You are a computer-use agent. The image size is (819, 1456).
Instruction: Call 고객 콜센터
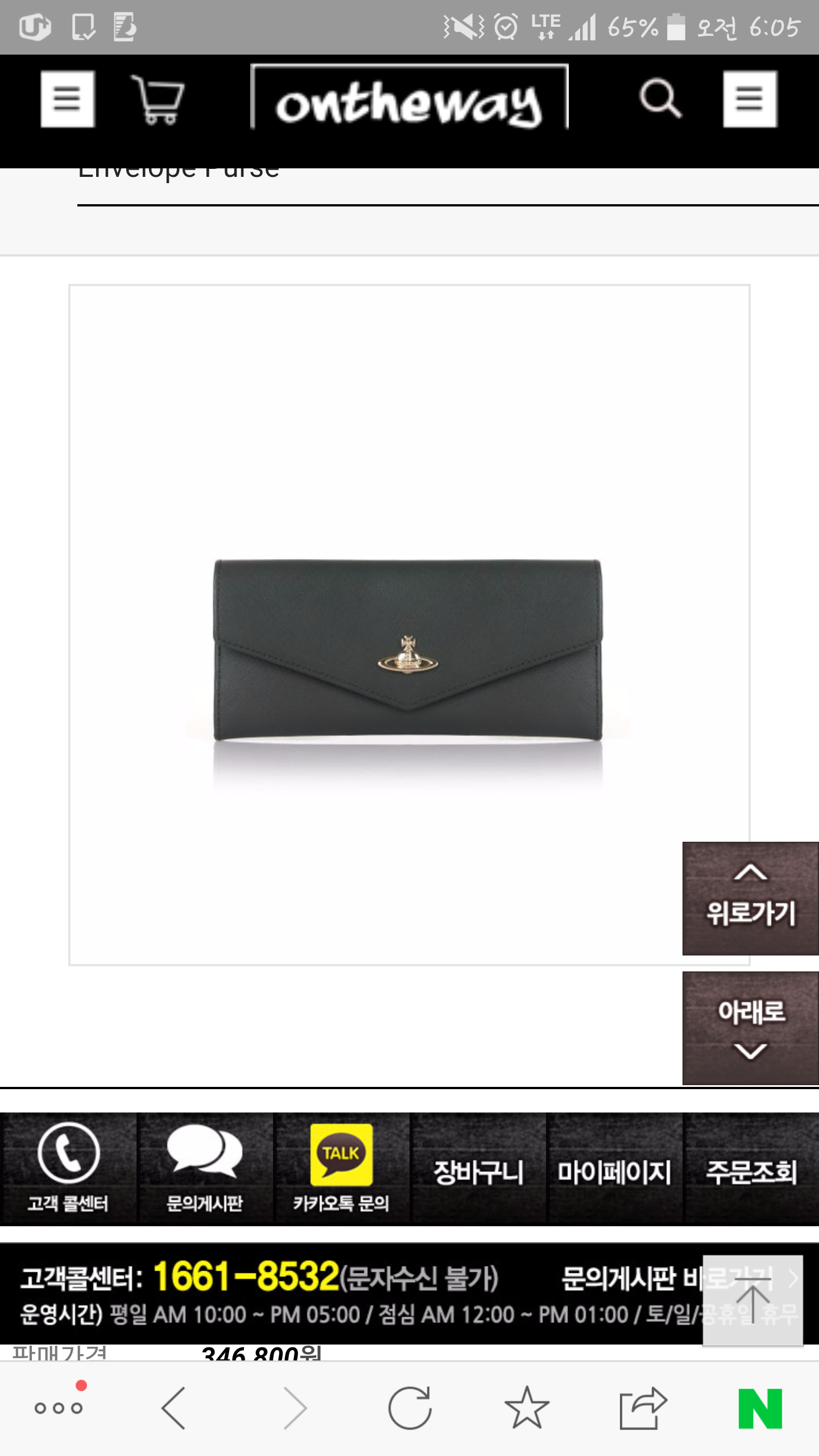tap(68, 1168)
